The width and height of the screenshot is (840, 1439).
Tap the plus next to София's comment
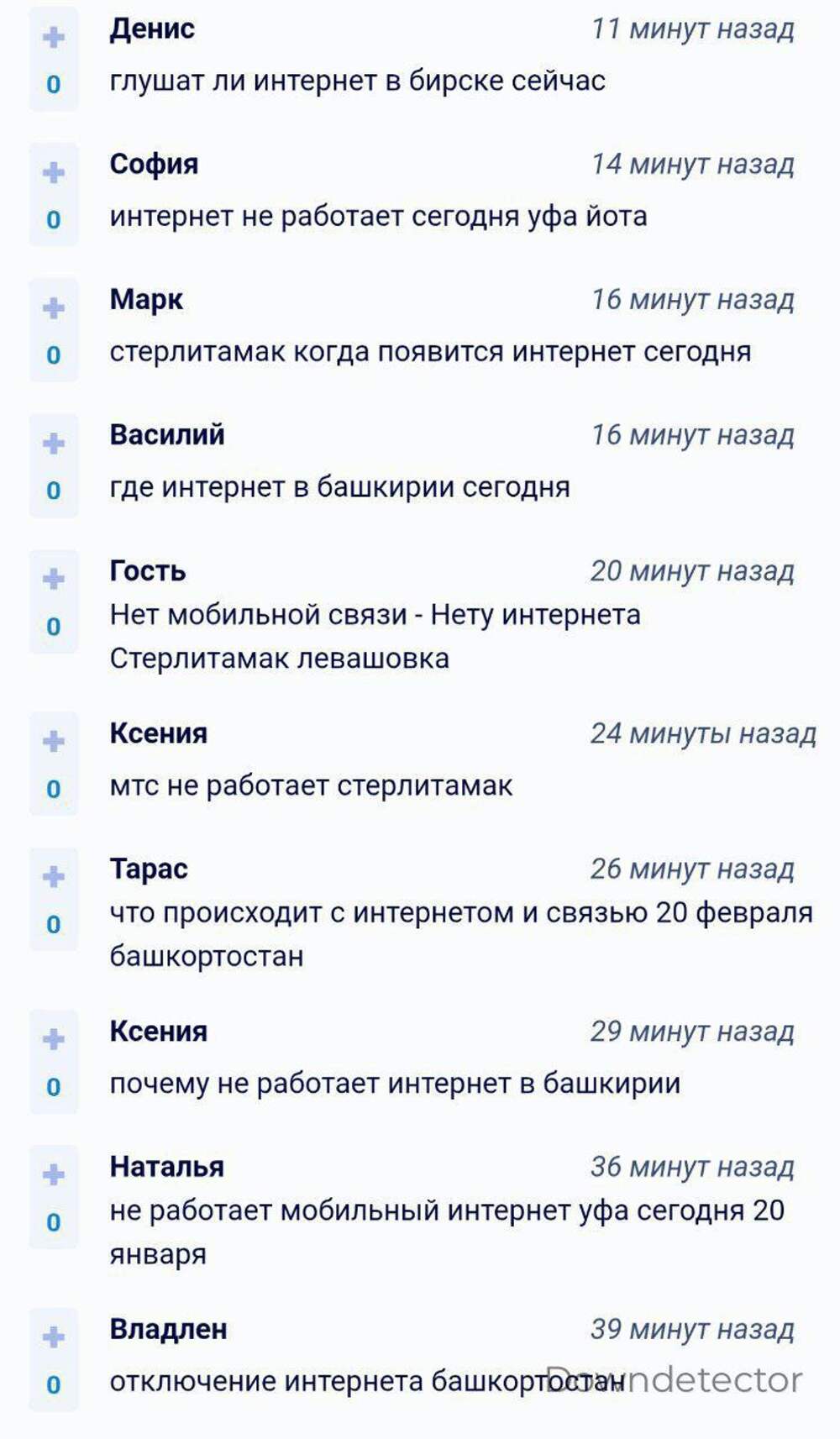54,172
